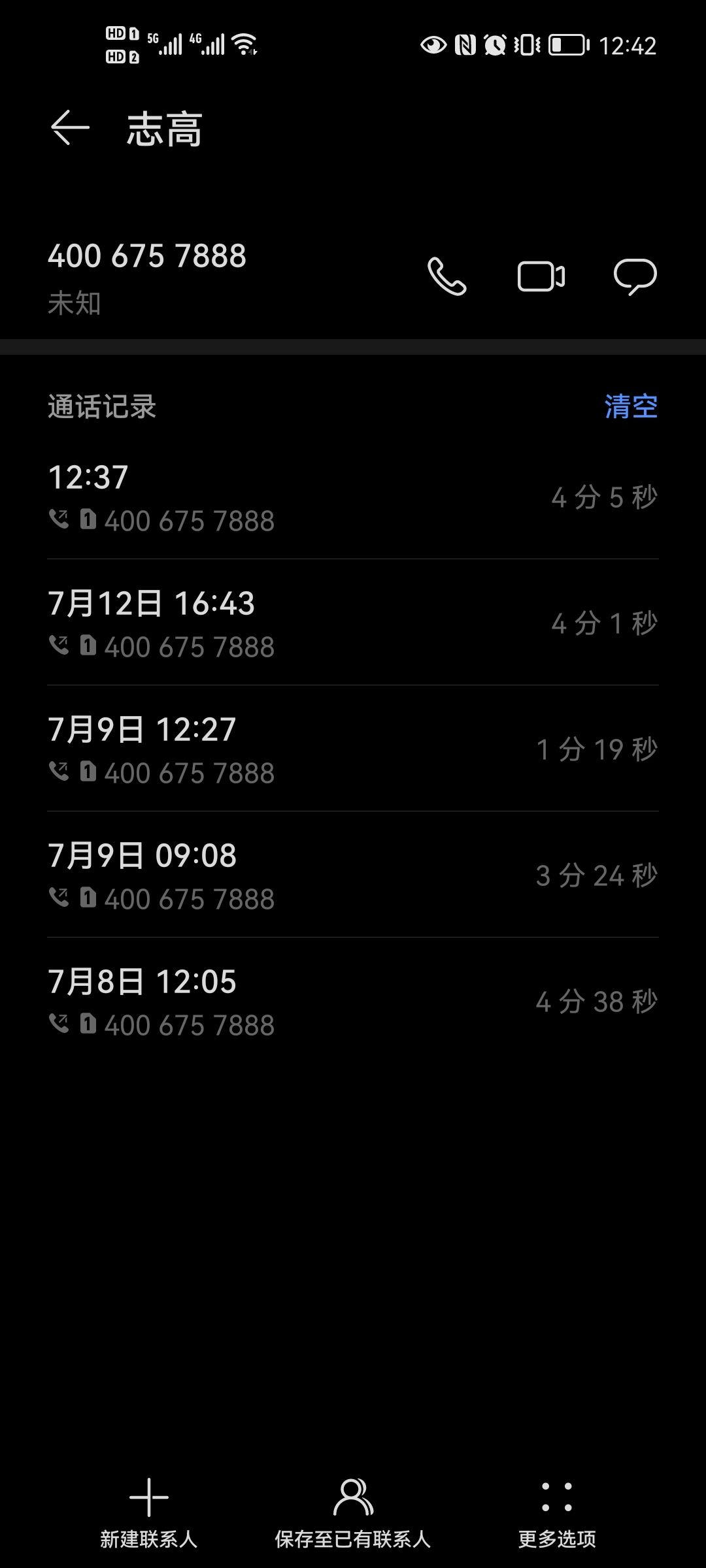706x1568 pixels.
Task: Send a message to this number
Action: point(635,277)
